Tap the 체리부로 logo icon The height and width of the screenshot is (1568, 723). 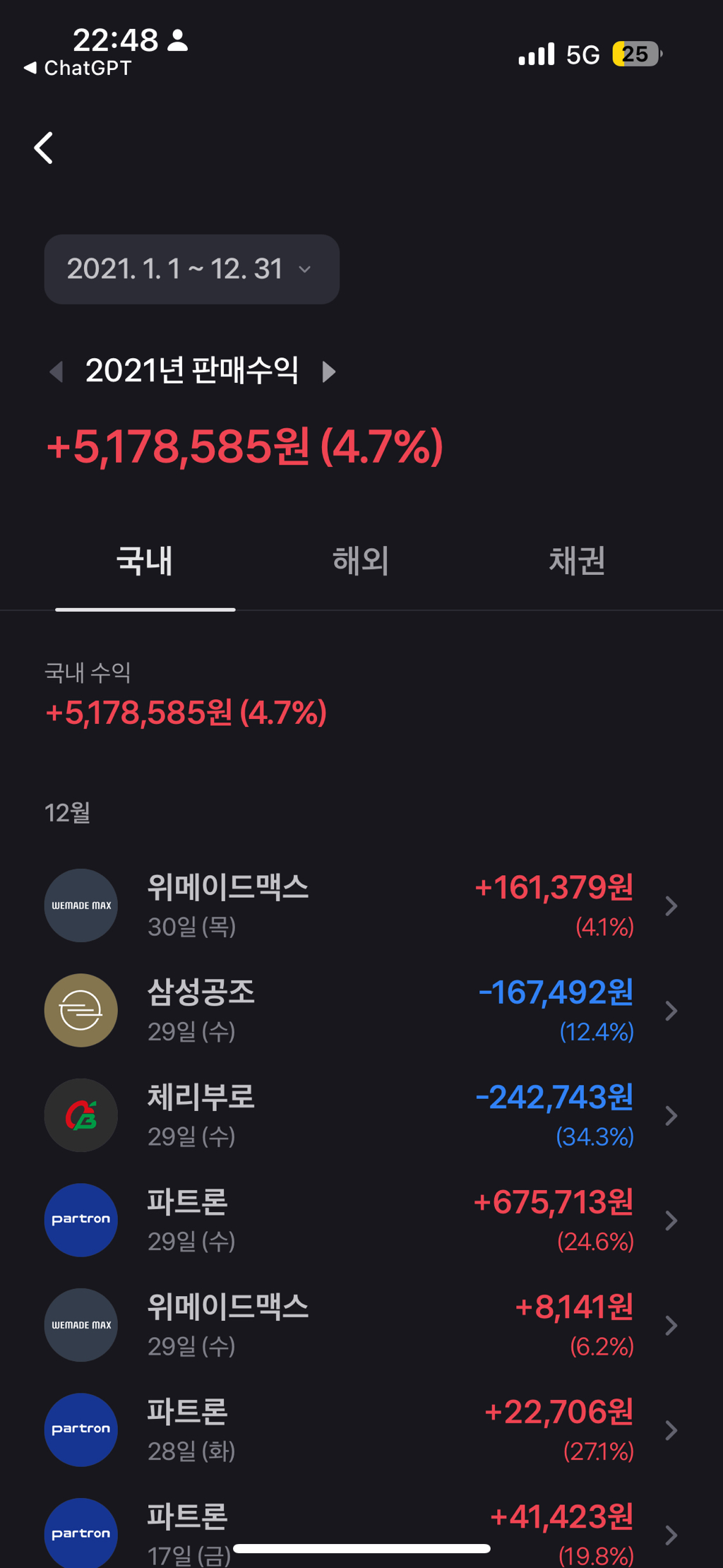tap(80, 1115)
